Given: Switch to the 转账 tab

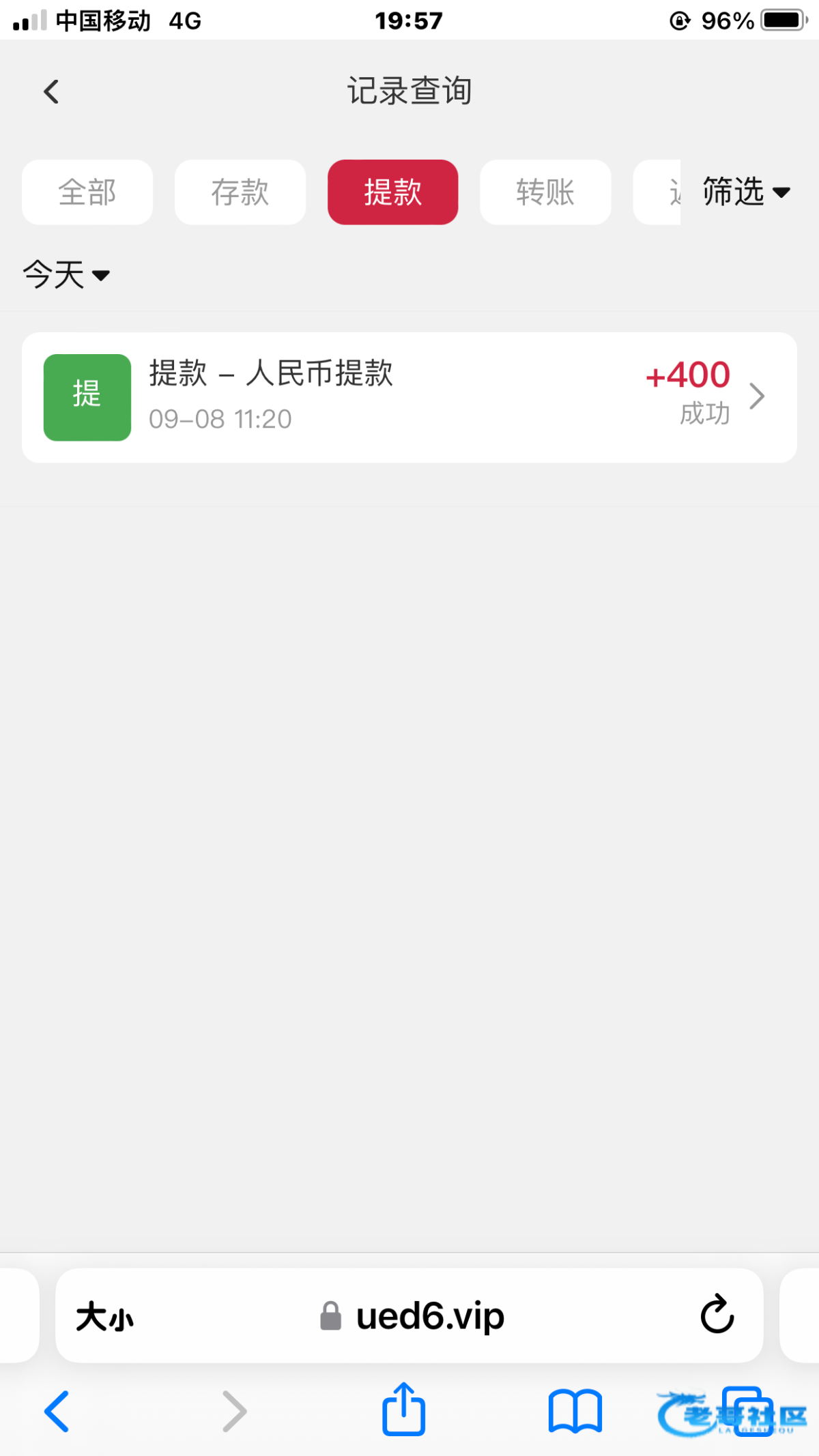Looking at the screenshot, I should (545, 192).
